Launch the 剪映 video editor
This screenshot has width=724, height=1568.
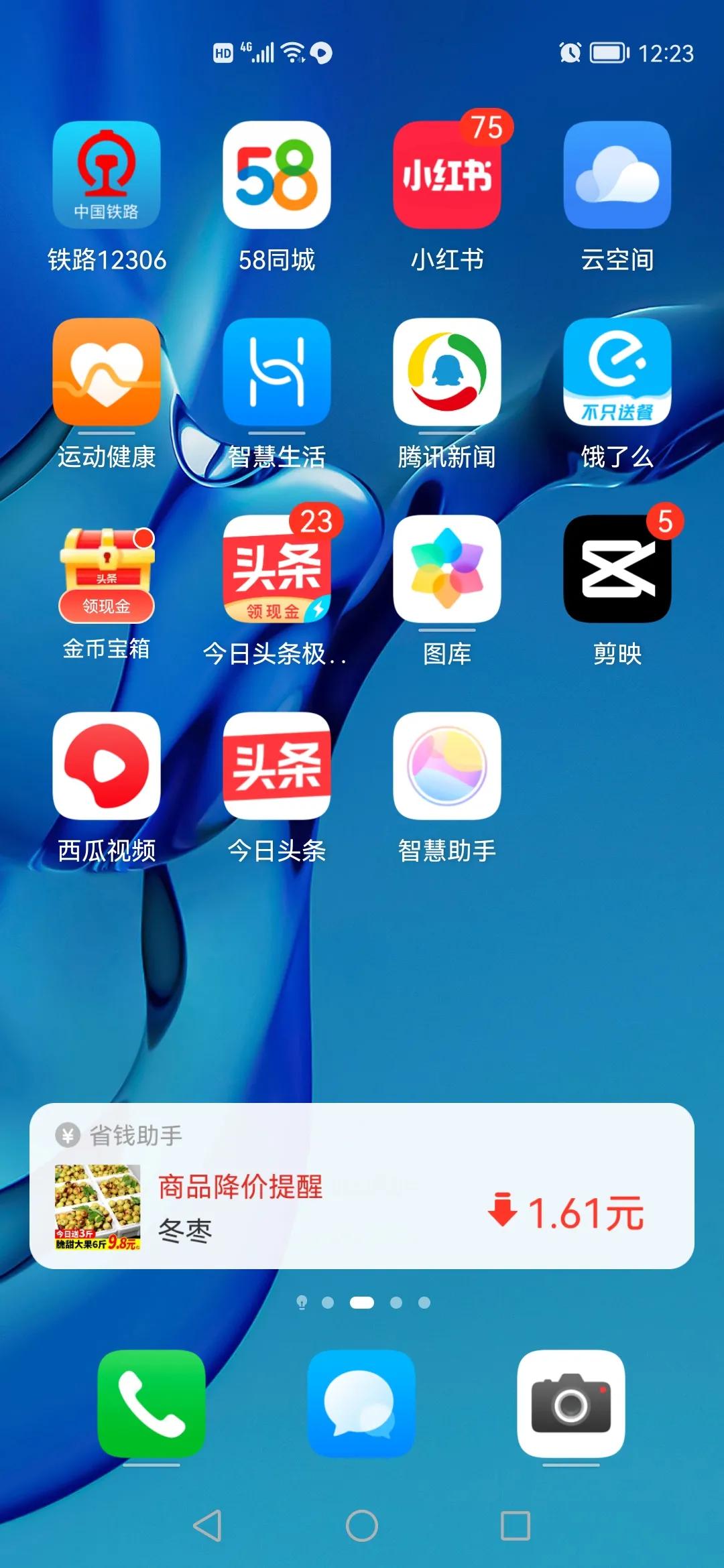click(x=617, y=570)
